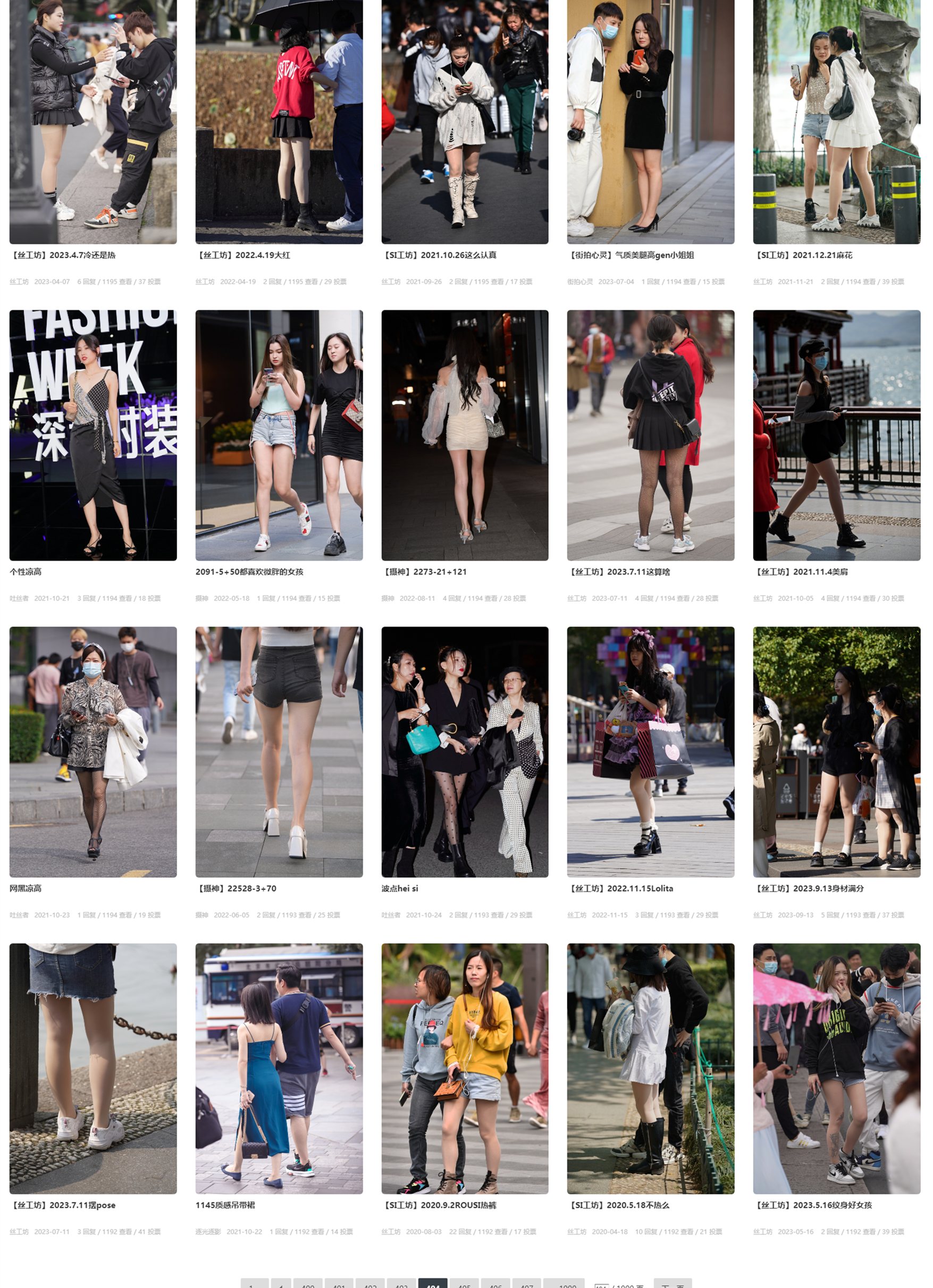Open the post 【丝工坊】2023.4.7冷还是热
This screenshot has height=1288, width=933.
pyautogui.click(x=63, y=255)
